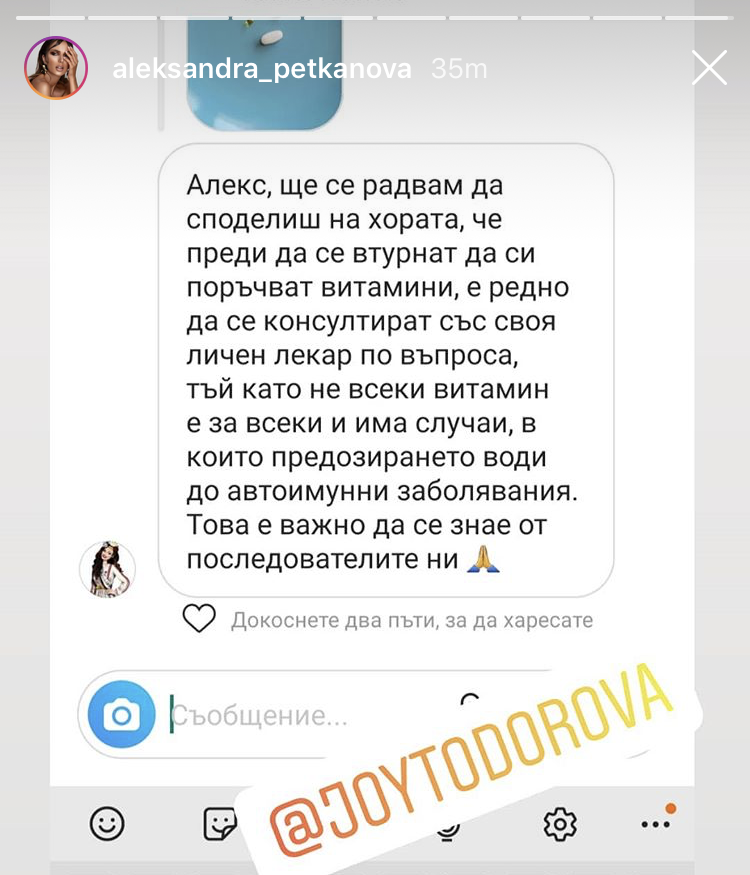Image resolution: width=750 pixels, height=875 pixels.
Task: Close the story viewer
Action: pos(709,69)
